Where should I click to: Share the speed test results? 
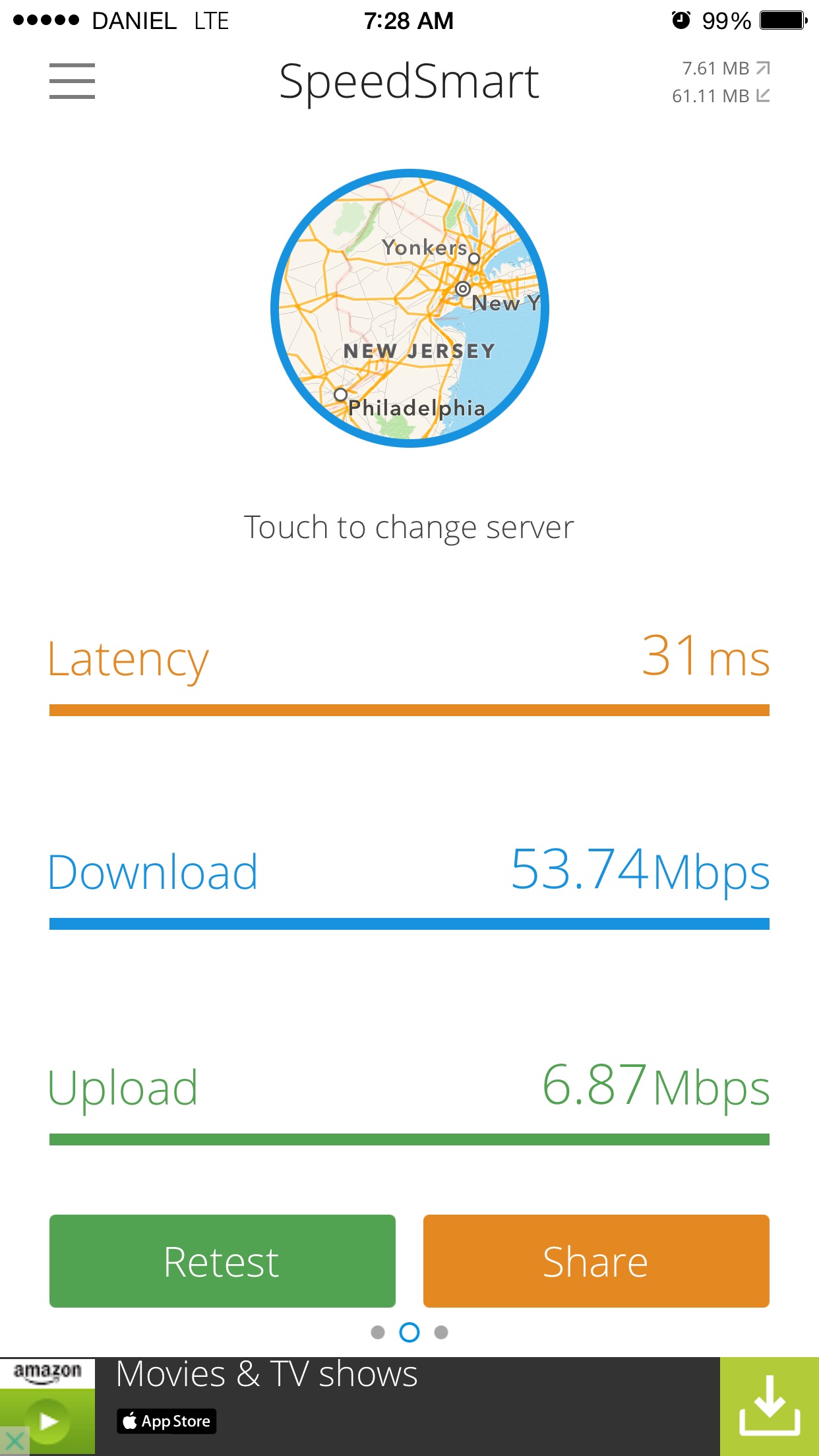pos(596,1261)
